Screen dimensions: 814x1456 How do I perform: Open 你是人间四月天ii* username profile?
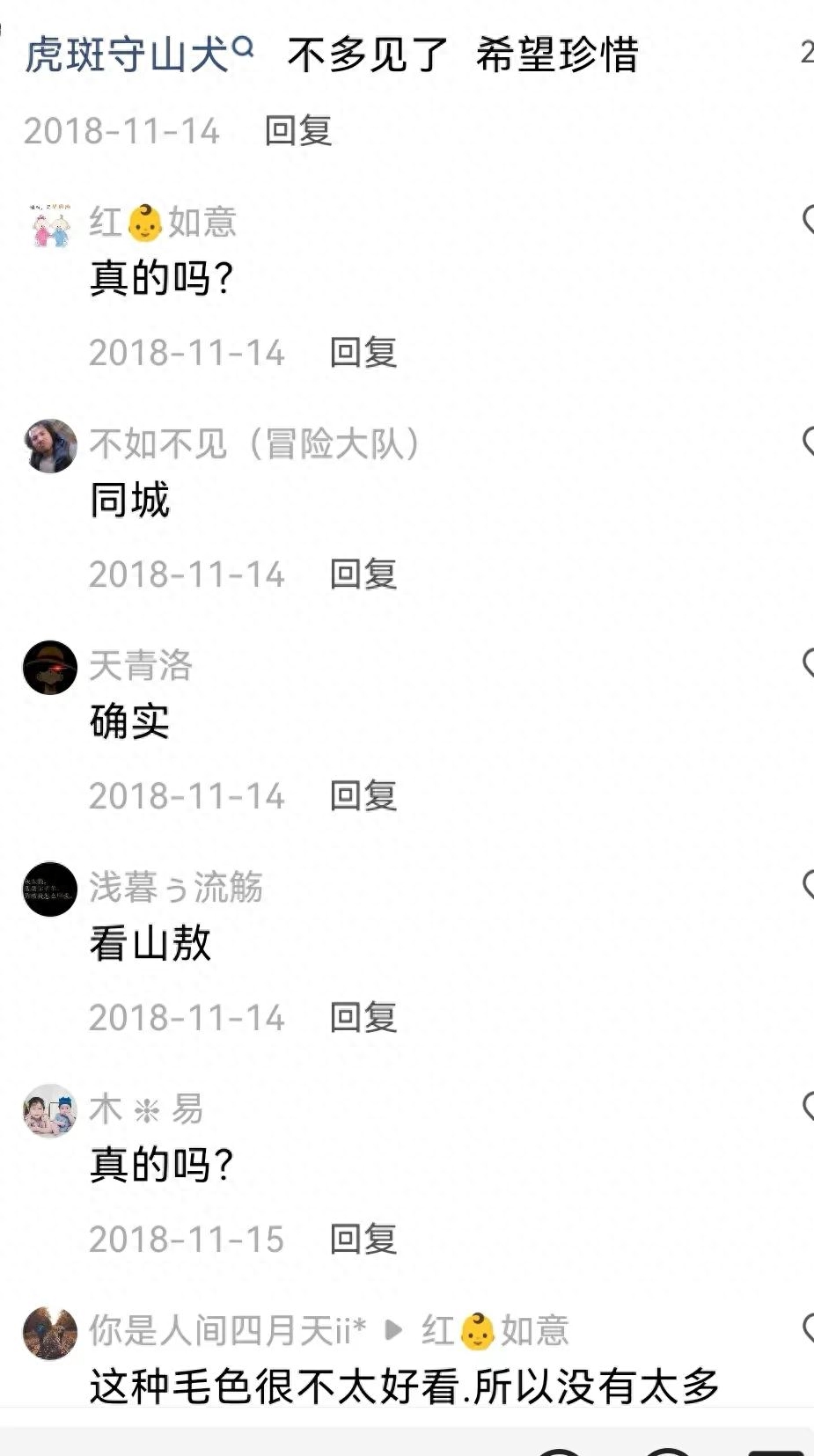[227, 1330]
